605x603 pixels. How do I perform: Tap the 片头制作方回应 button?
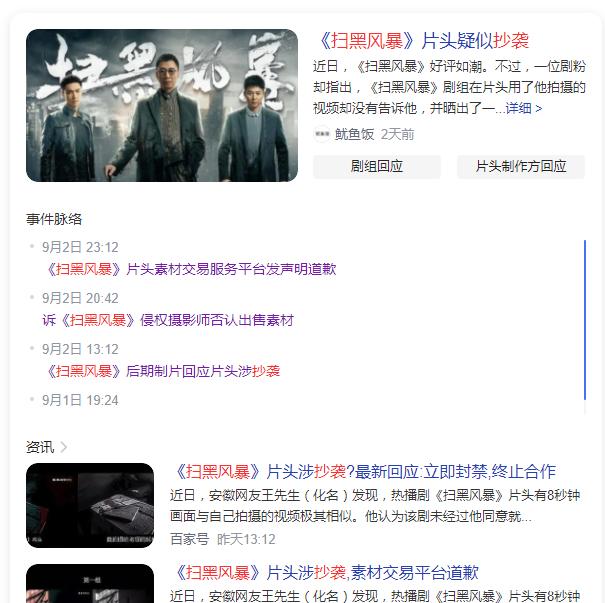pyautogui.click(x=520, y=166)
